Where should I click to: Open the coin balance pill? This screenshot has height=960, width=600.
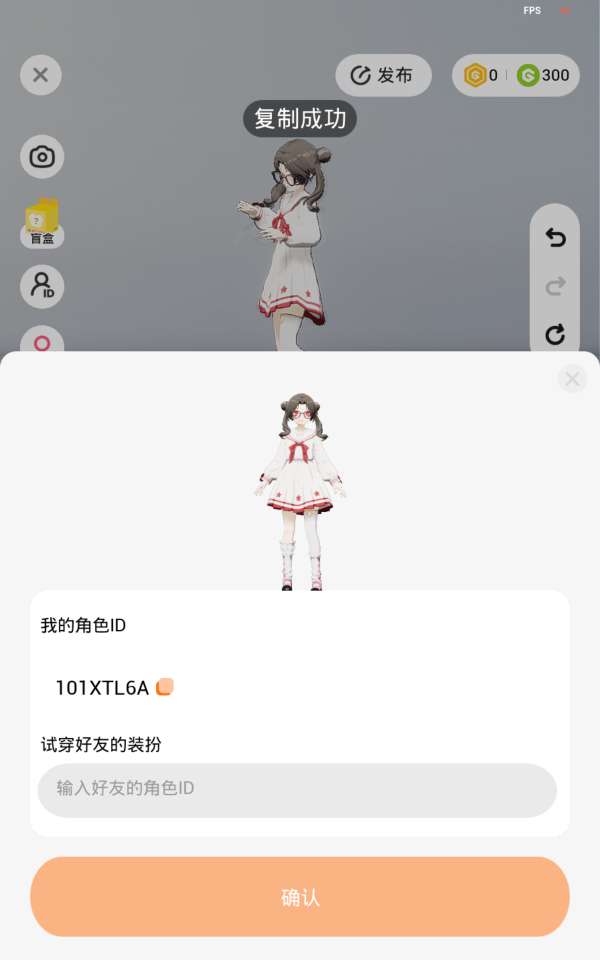[x=516, y=75]
